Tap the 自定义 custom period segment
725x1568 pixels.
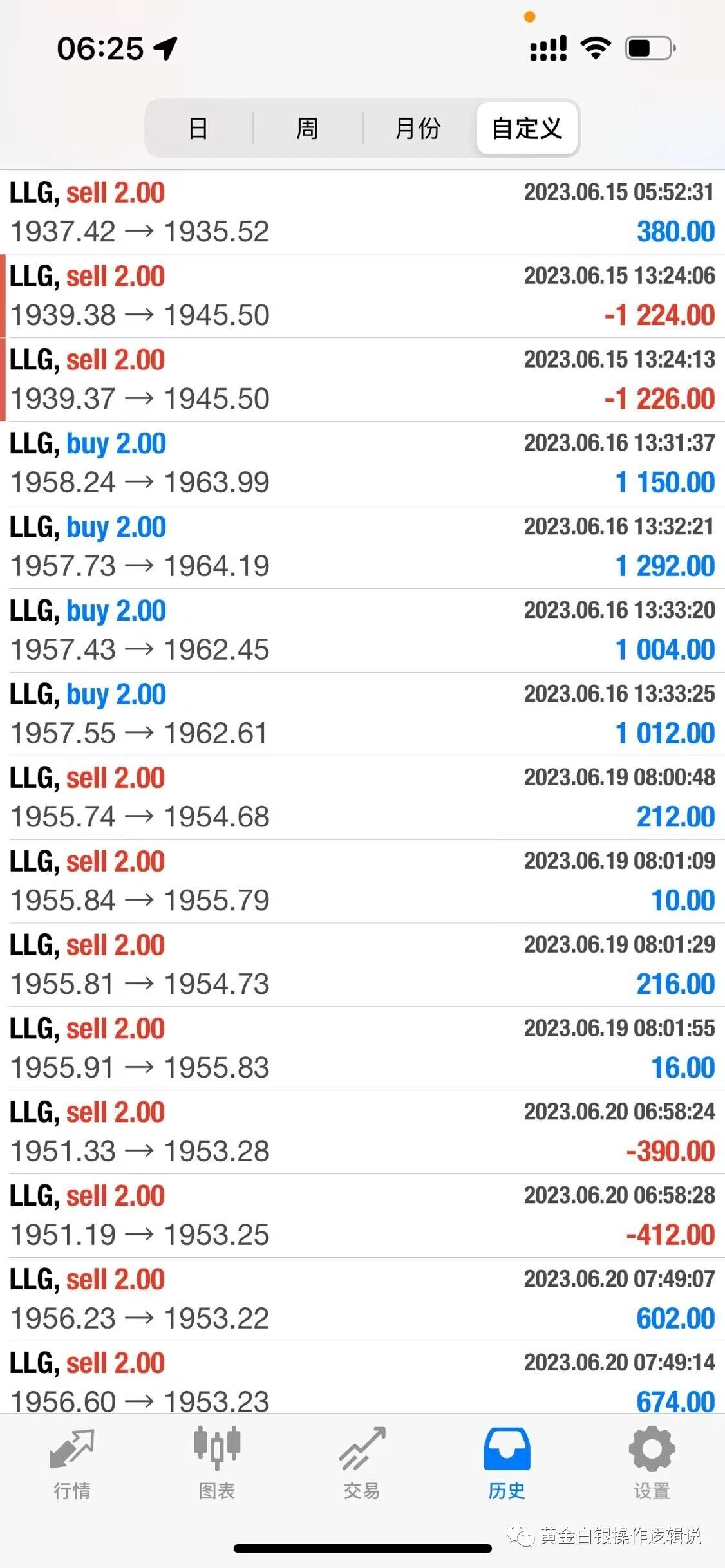(527, 128)
